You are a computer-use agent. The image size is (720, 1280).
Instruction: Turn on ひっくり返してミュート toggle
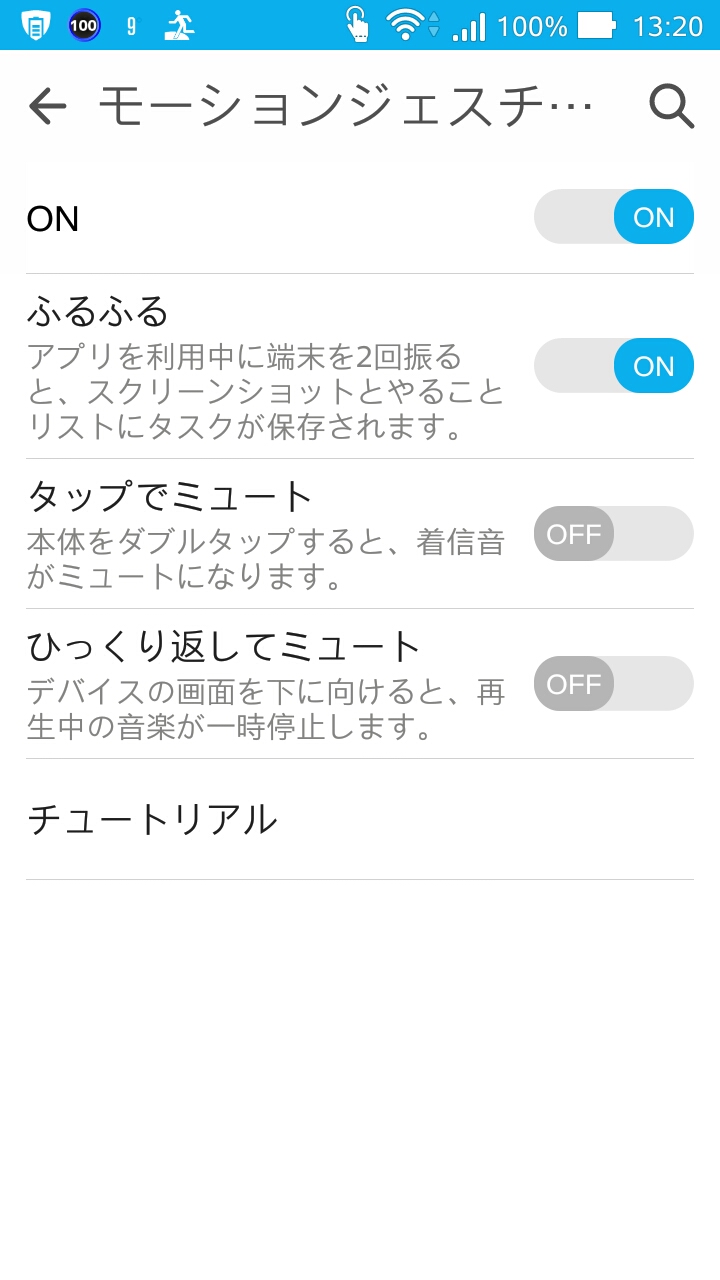click(x=613, y=684)
